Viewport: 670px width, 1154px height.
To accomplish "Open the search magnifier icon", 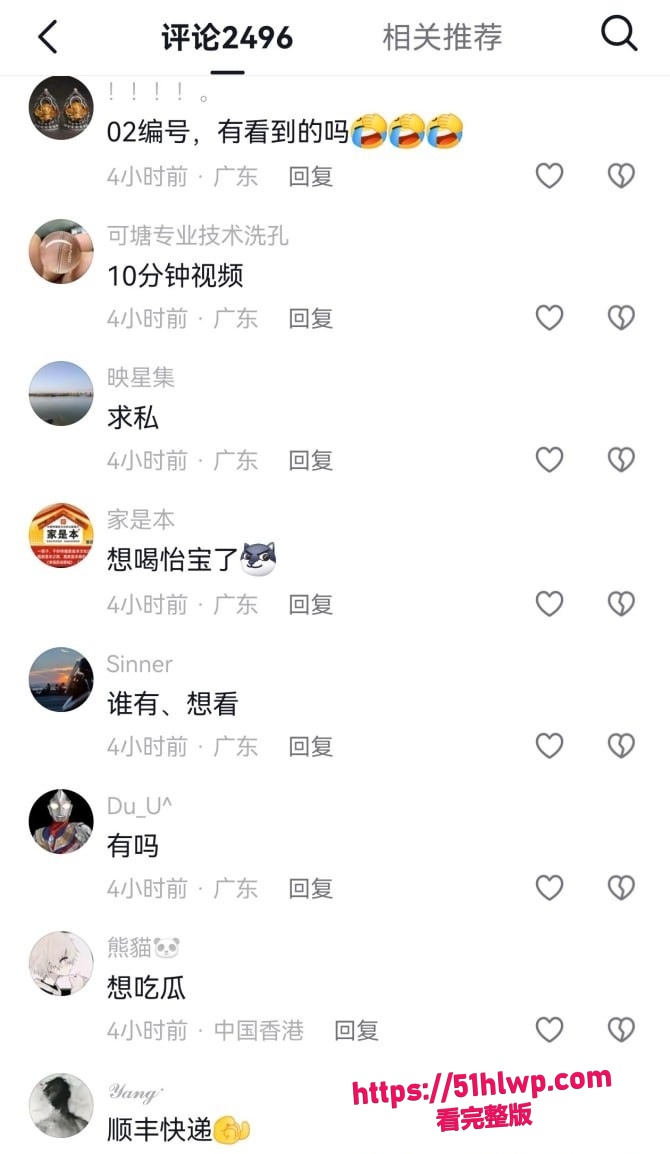I will pyautogui.click(x=619, y=34).
